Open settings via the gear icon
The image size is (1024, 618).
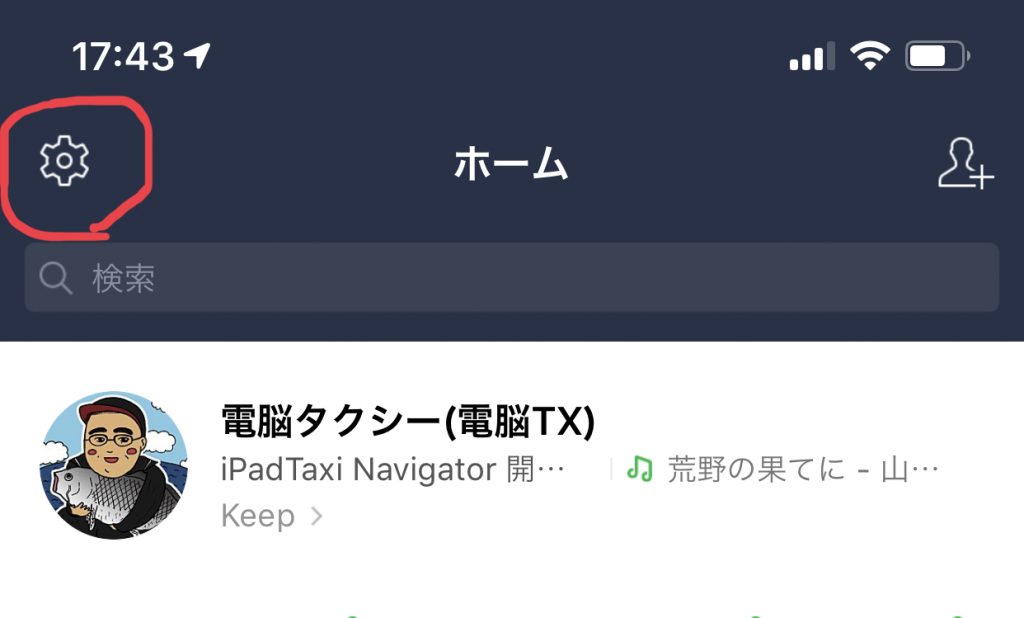[x=65, y=161]
